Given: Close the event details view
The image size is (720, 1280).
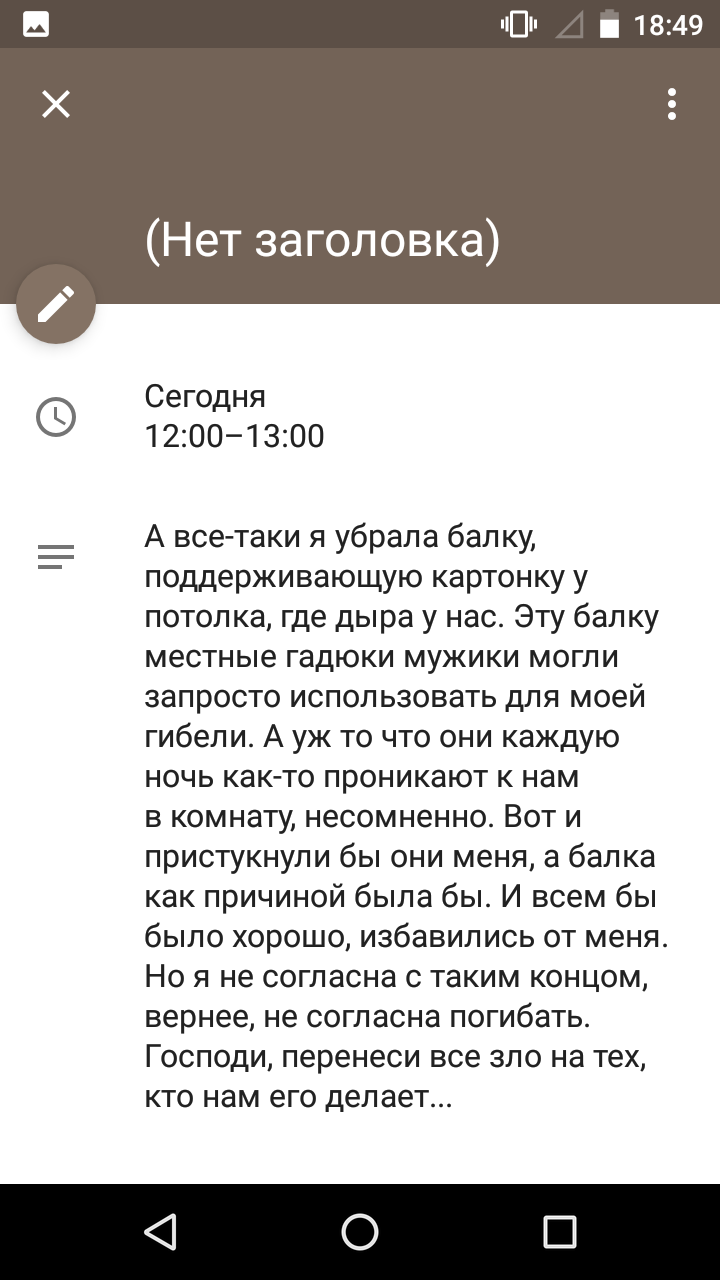Looking at the screenshot, I should click(56, 104).
